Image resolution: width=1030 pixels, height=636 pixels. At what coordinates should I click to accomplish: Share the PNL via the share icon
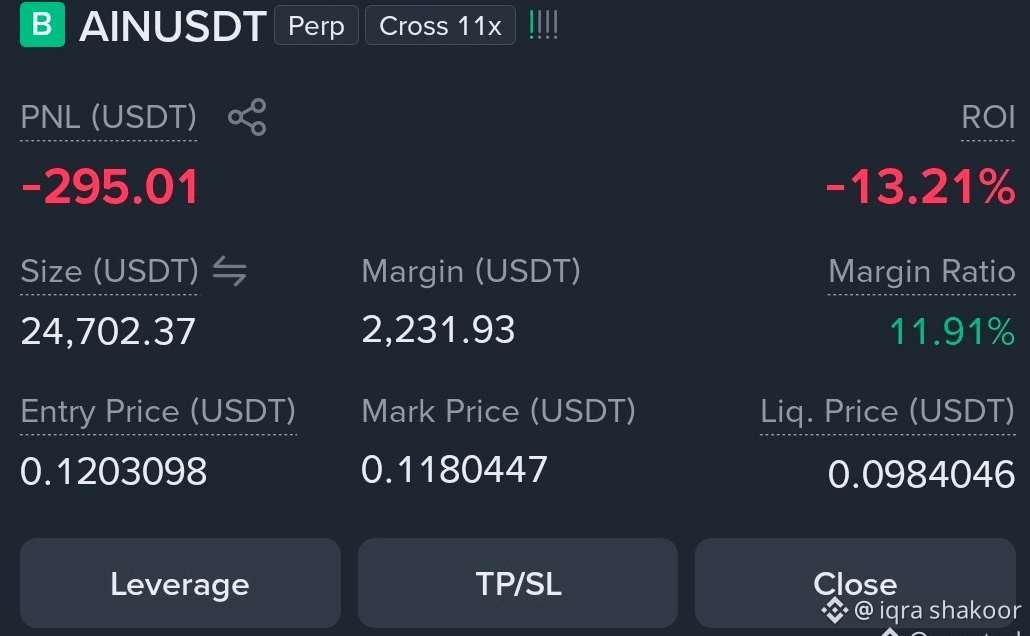(x=247, y=118)
